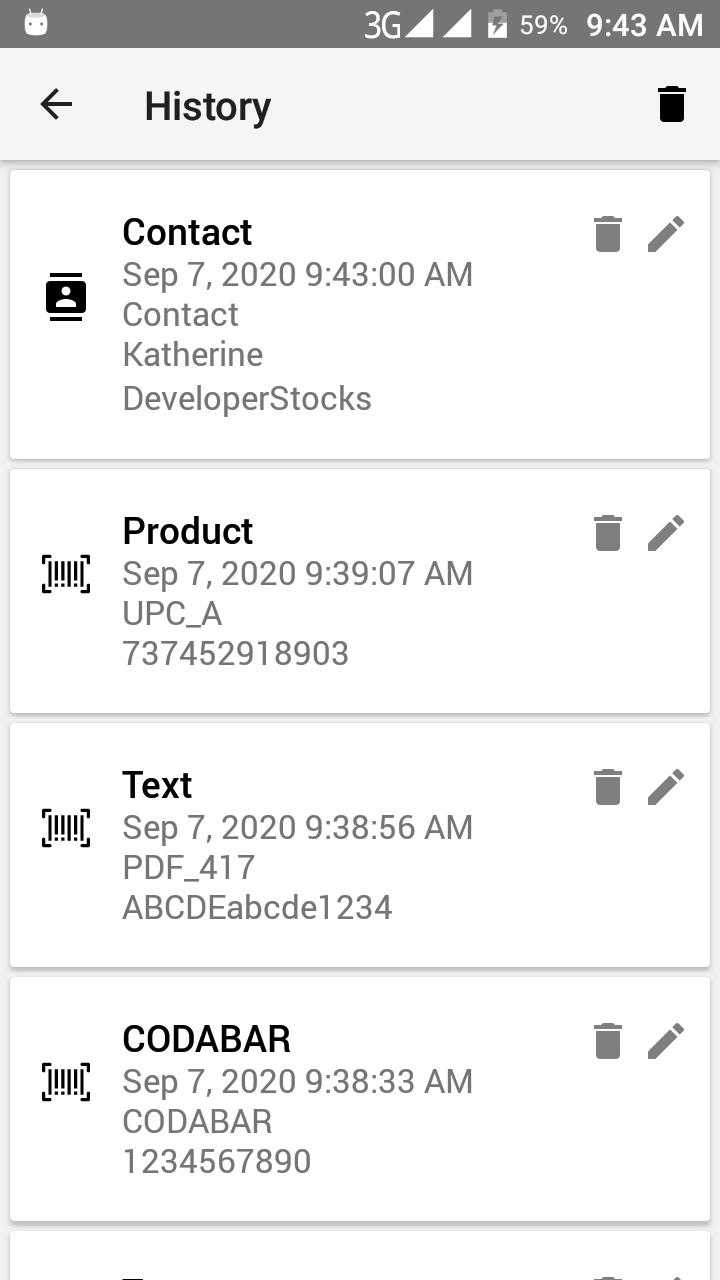Edit the Contact history entry
Viewport: 720px width, 1280px height.
click(666, 234)
